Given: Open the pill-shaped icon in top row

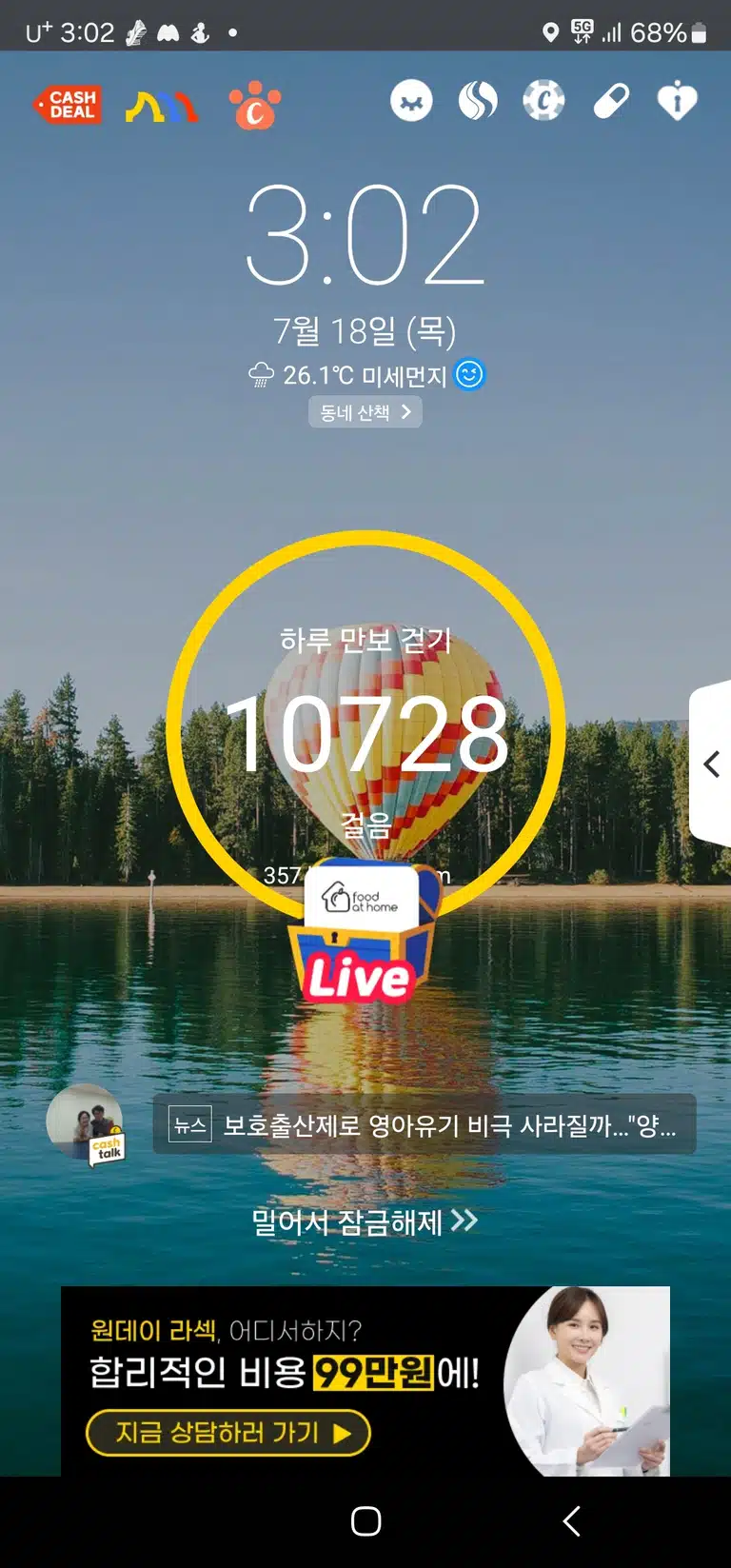Looking at the screenshot, I should 611,100.
